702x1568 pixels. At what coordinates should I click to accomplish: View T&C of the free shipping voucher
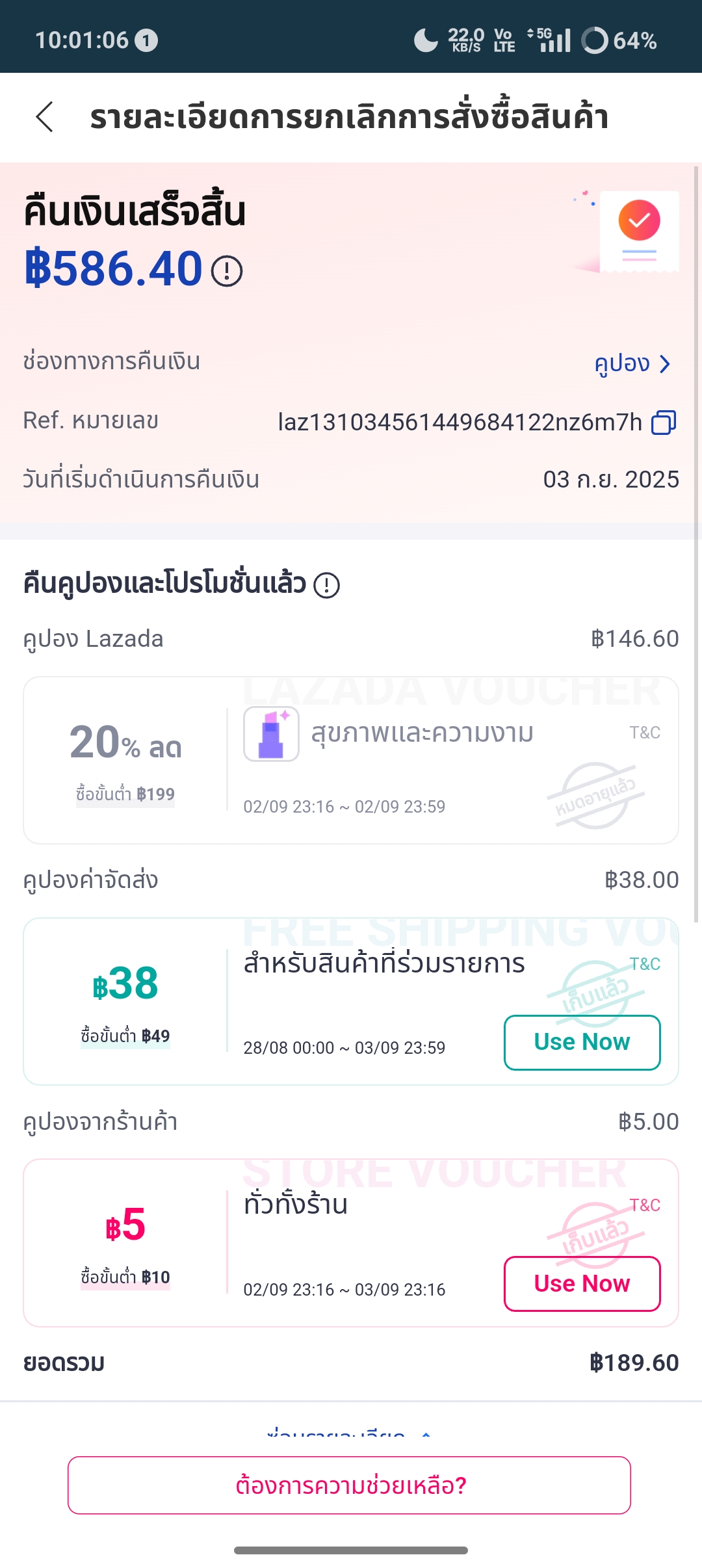pos(645,964)
